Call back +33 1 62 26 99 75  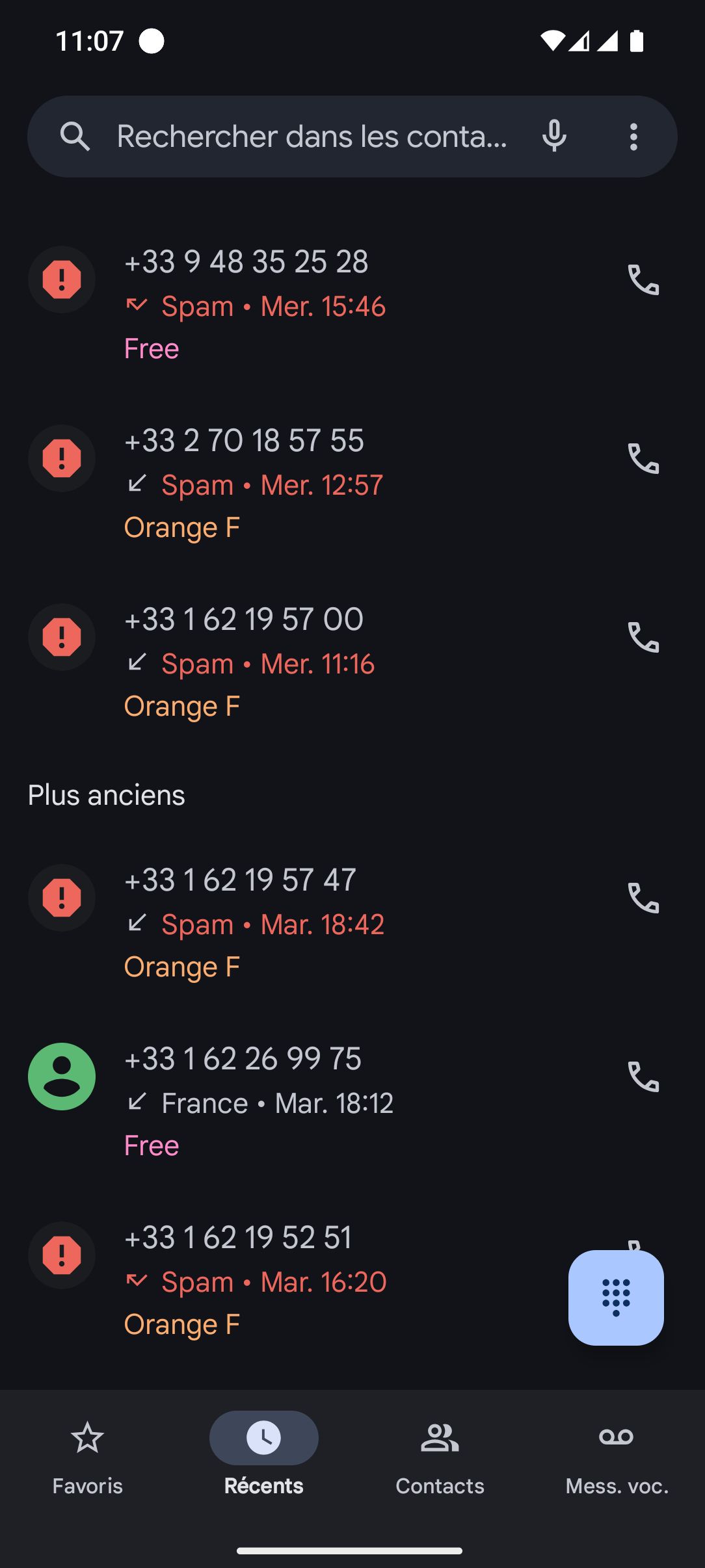643,1077
